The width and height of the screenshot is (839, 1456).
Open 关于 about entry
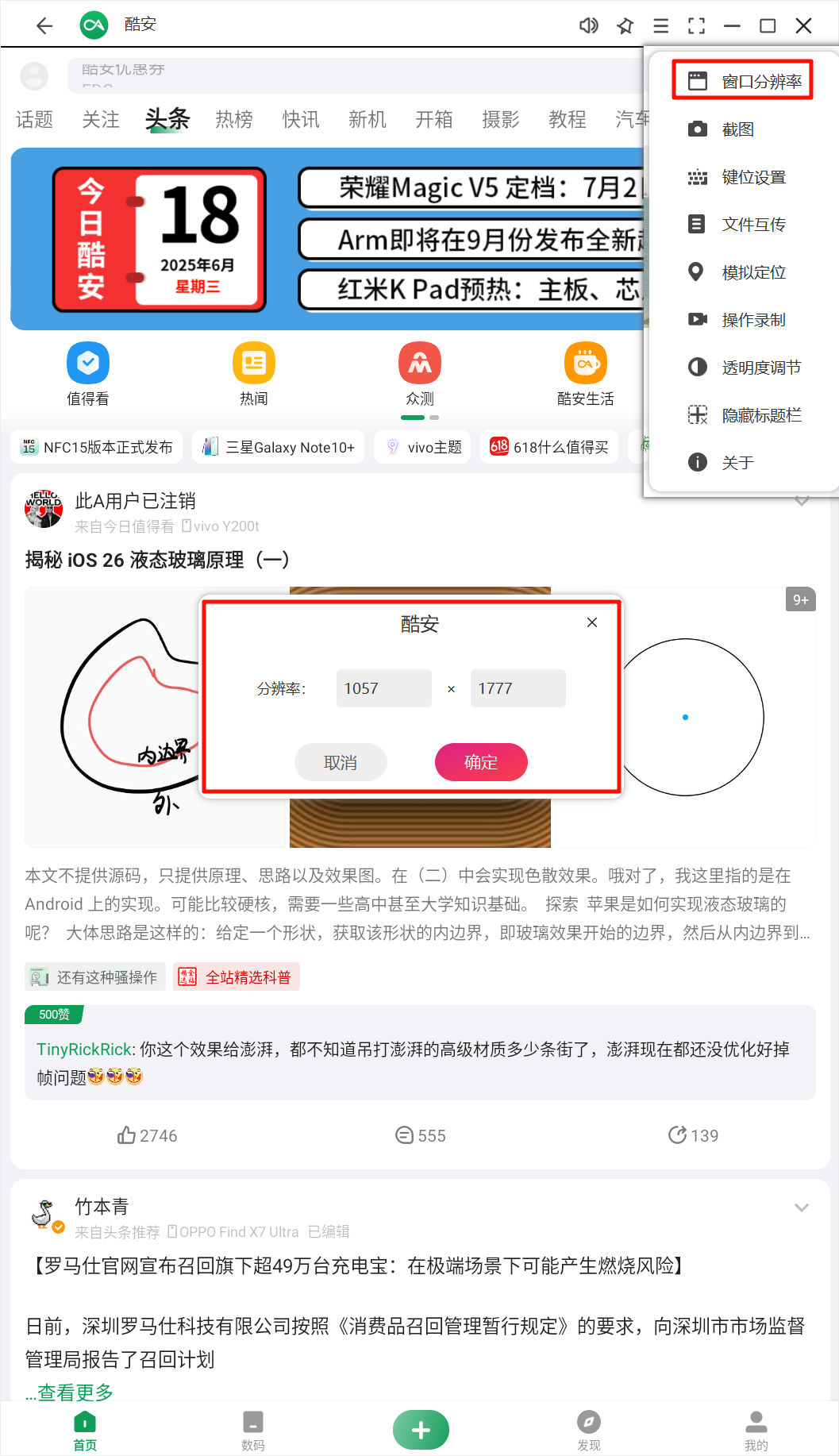(737, 463)
